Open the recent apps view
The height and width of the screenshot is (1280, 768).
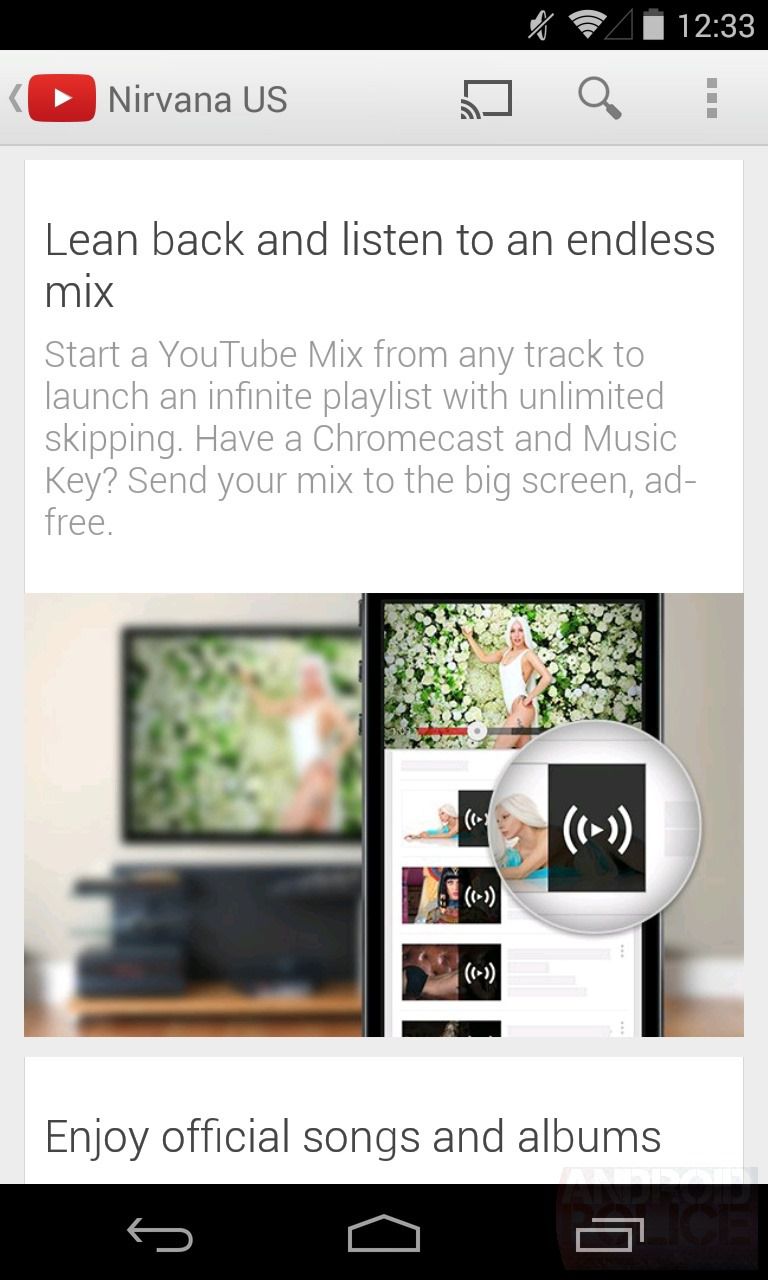pyautogui.click(x=608, y=1235)
